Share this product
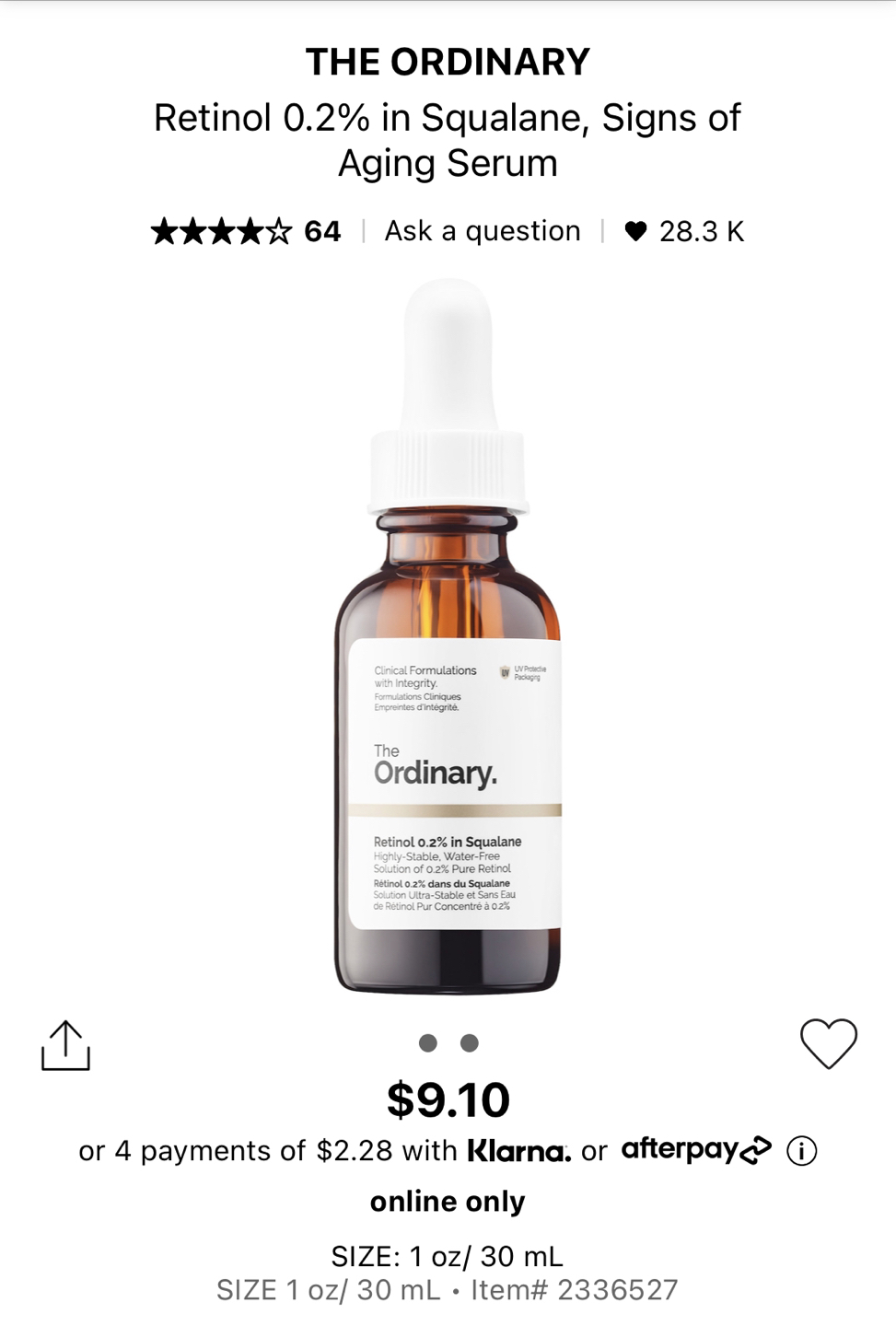This screenshot has width=896, height=1326. click(x=65, y=1046)
